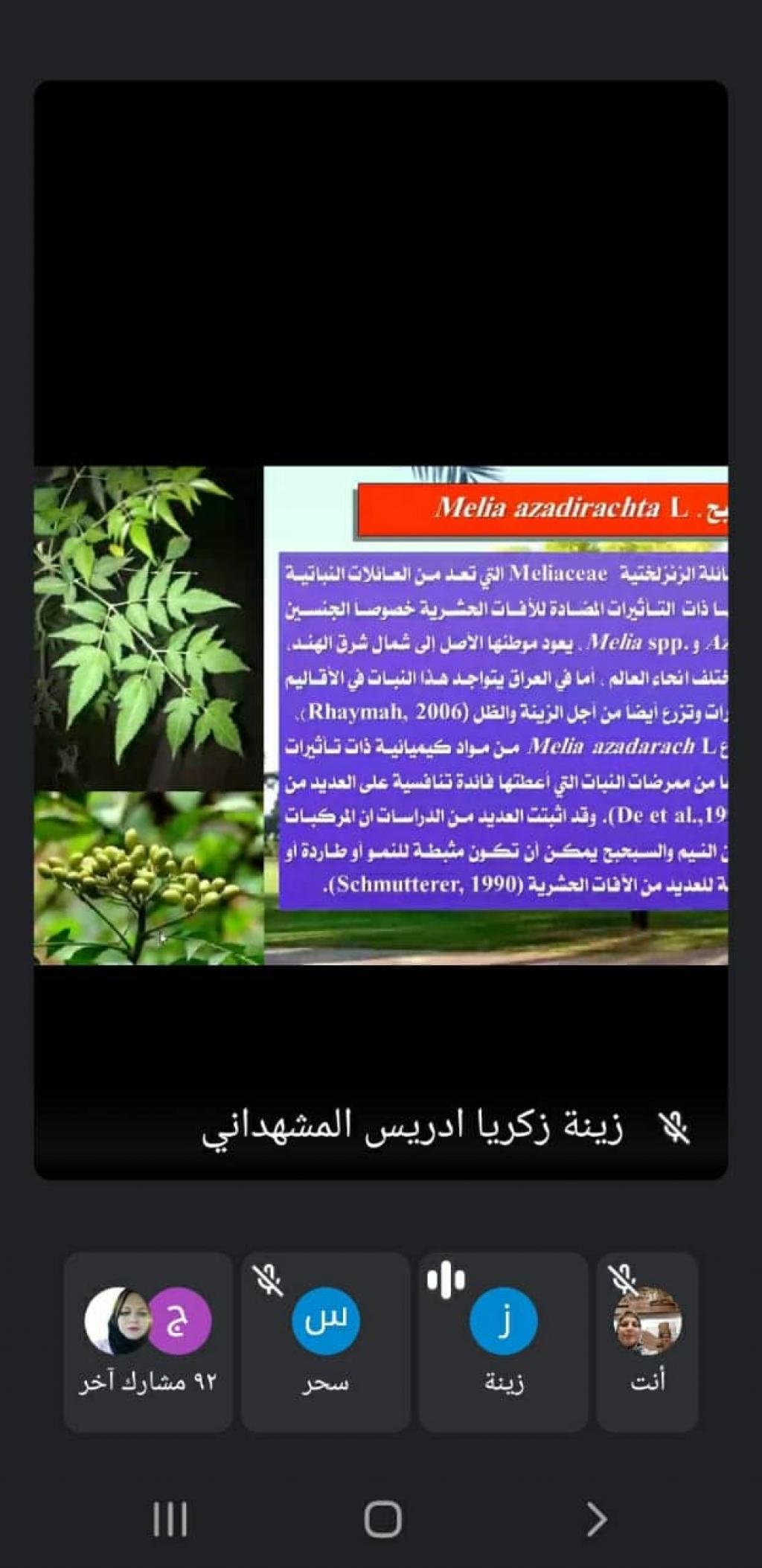Open the shared presentation from زينة زكريا
The height and width of the screenshot is (1568, 762).
[380, 714]
